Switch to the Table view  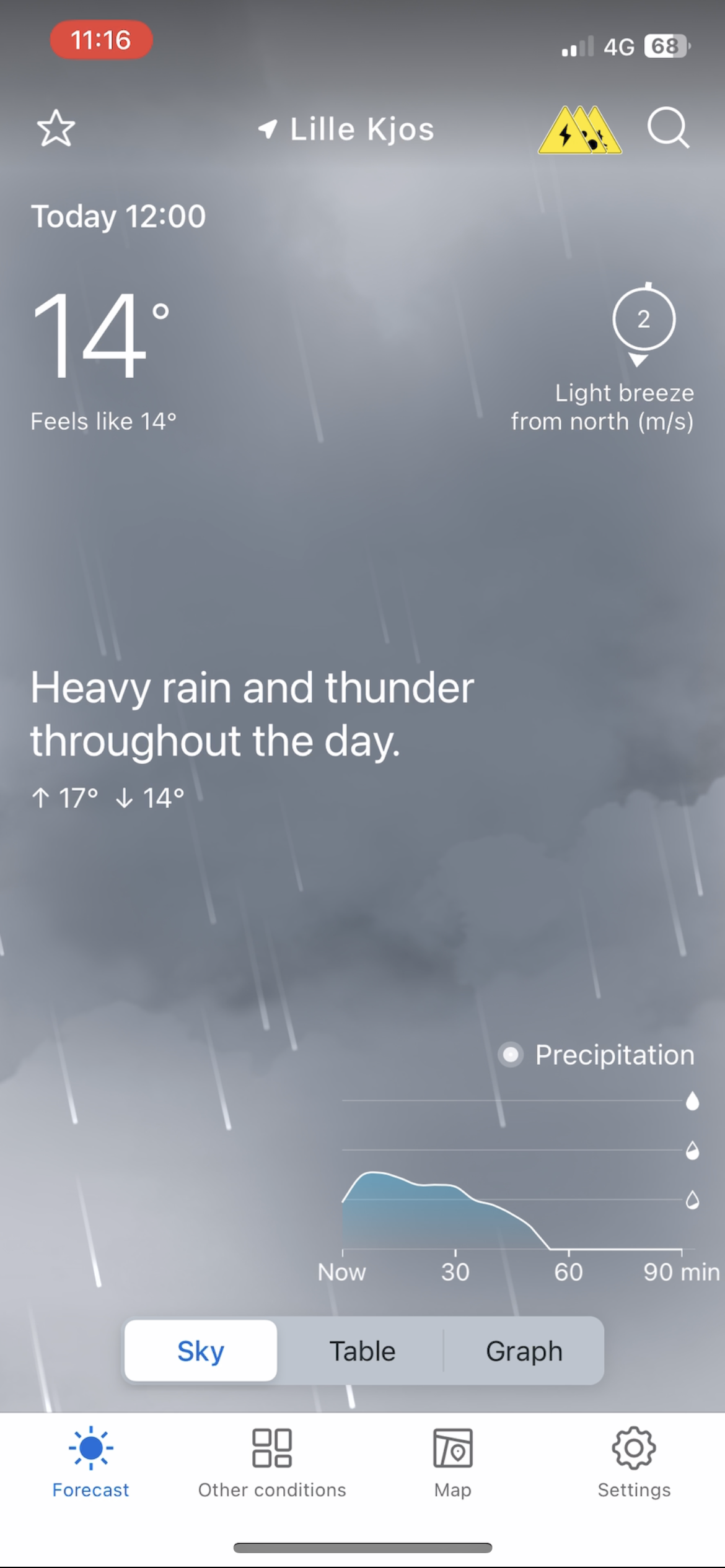point(362,1351)
